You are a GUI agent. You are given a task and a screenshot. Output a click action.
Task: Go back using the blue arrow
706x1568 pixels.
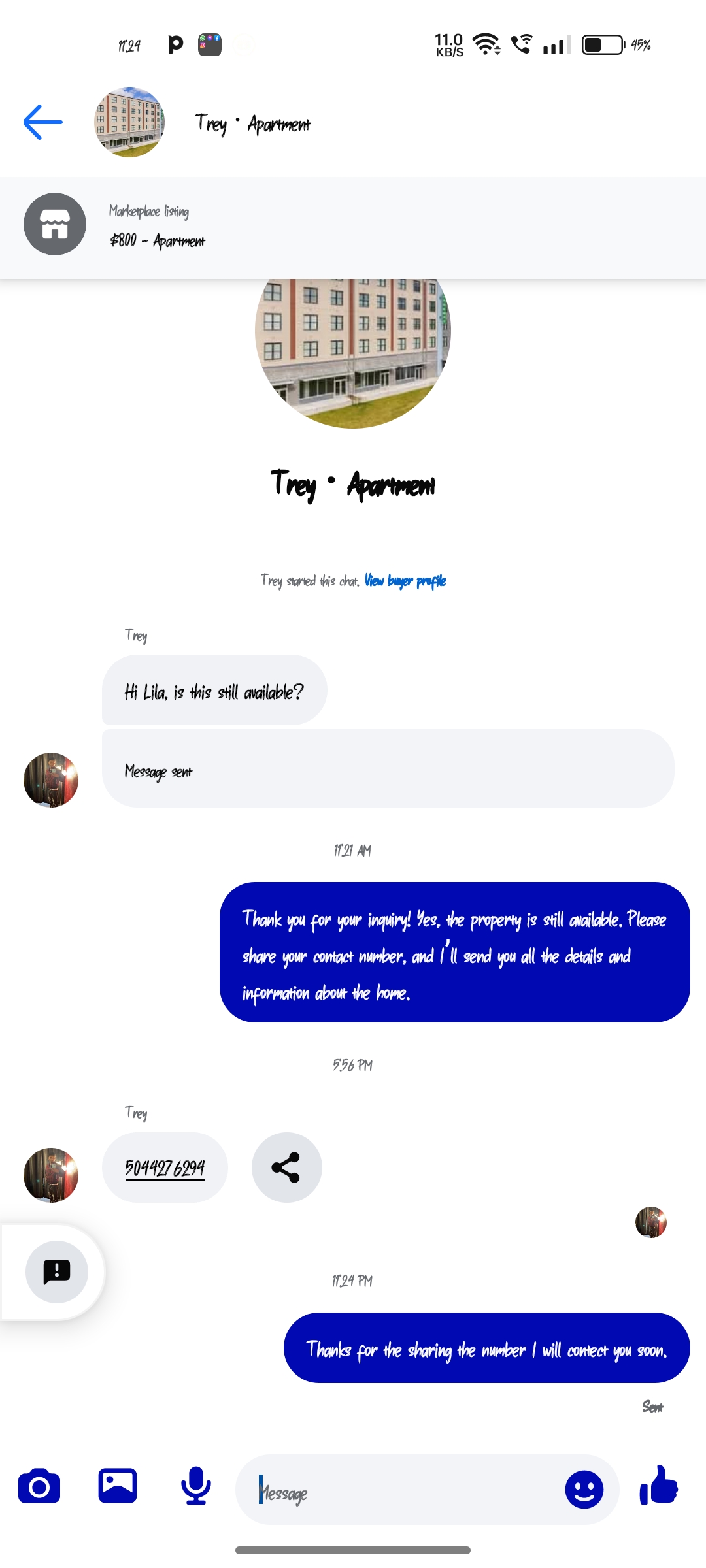43,122
